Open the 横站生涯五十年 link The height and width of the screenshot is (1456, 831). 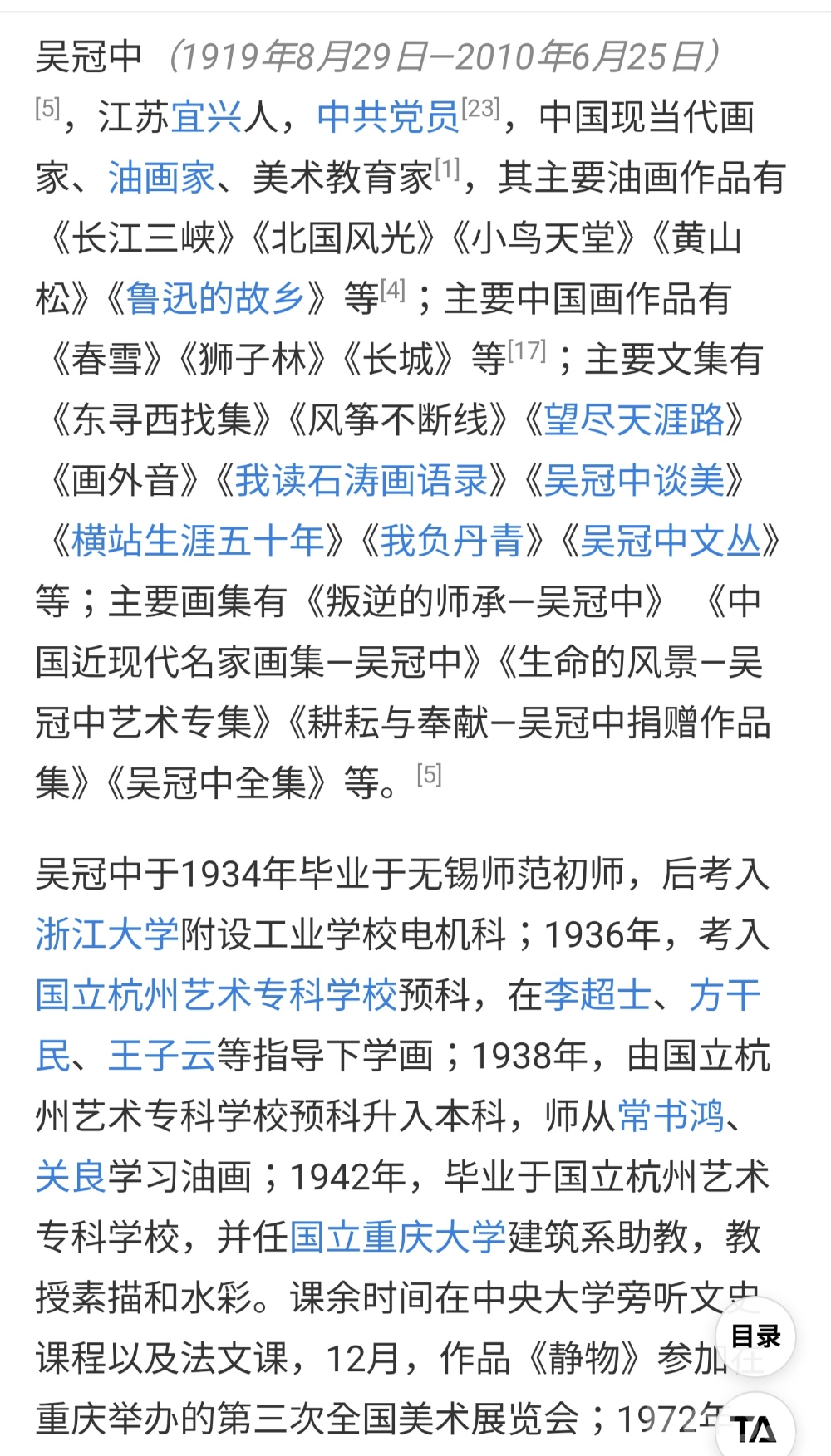click(x=197, y=542)
